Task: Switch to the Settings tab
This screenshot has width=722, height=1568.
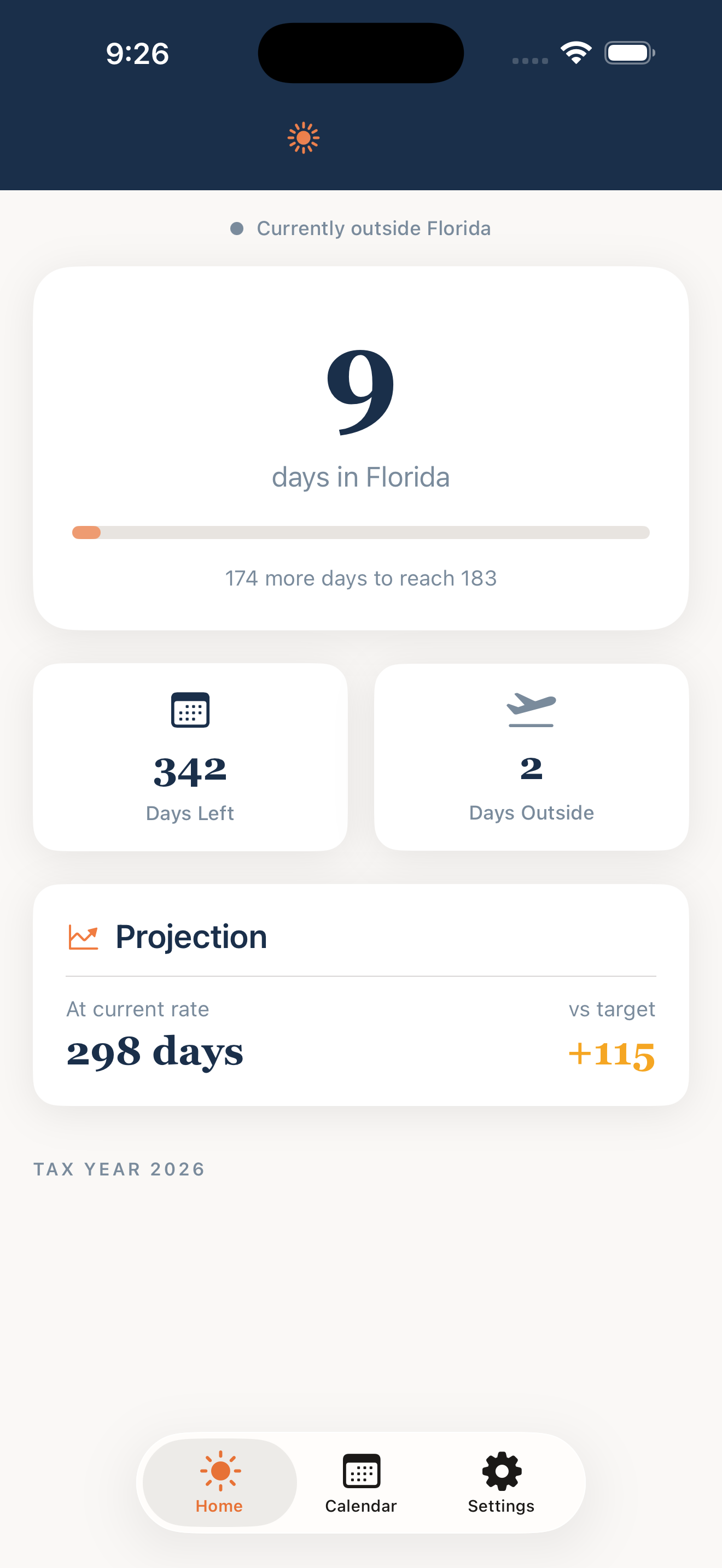Action: pyautogui.click(x=500, y=1485)
